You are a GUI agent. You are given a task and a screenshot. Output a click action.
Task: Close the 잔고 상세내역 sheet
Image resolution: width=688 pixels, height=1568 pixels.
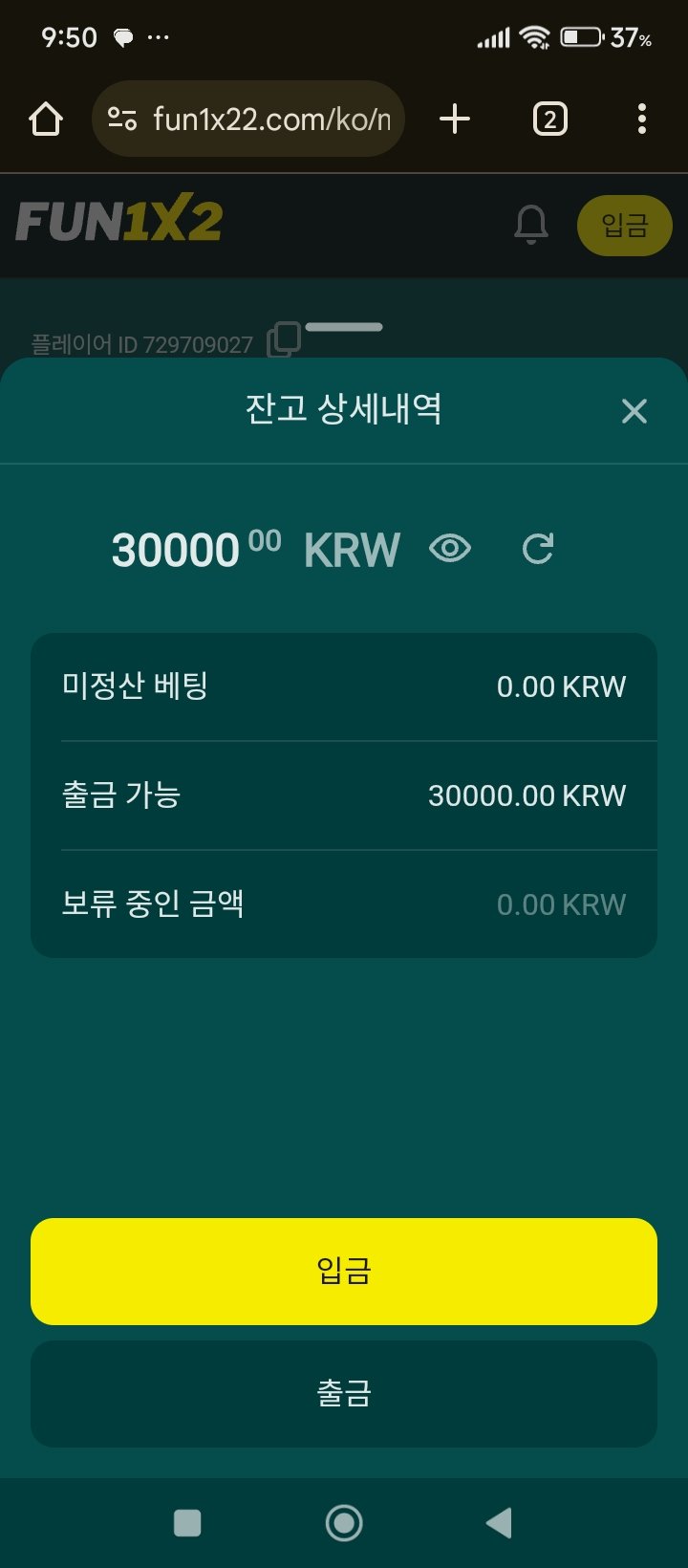tap(634, 411)
